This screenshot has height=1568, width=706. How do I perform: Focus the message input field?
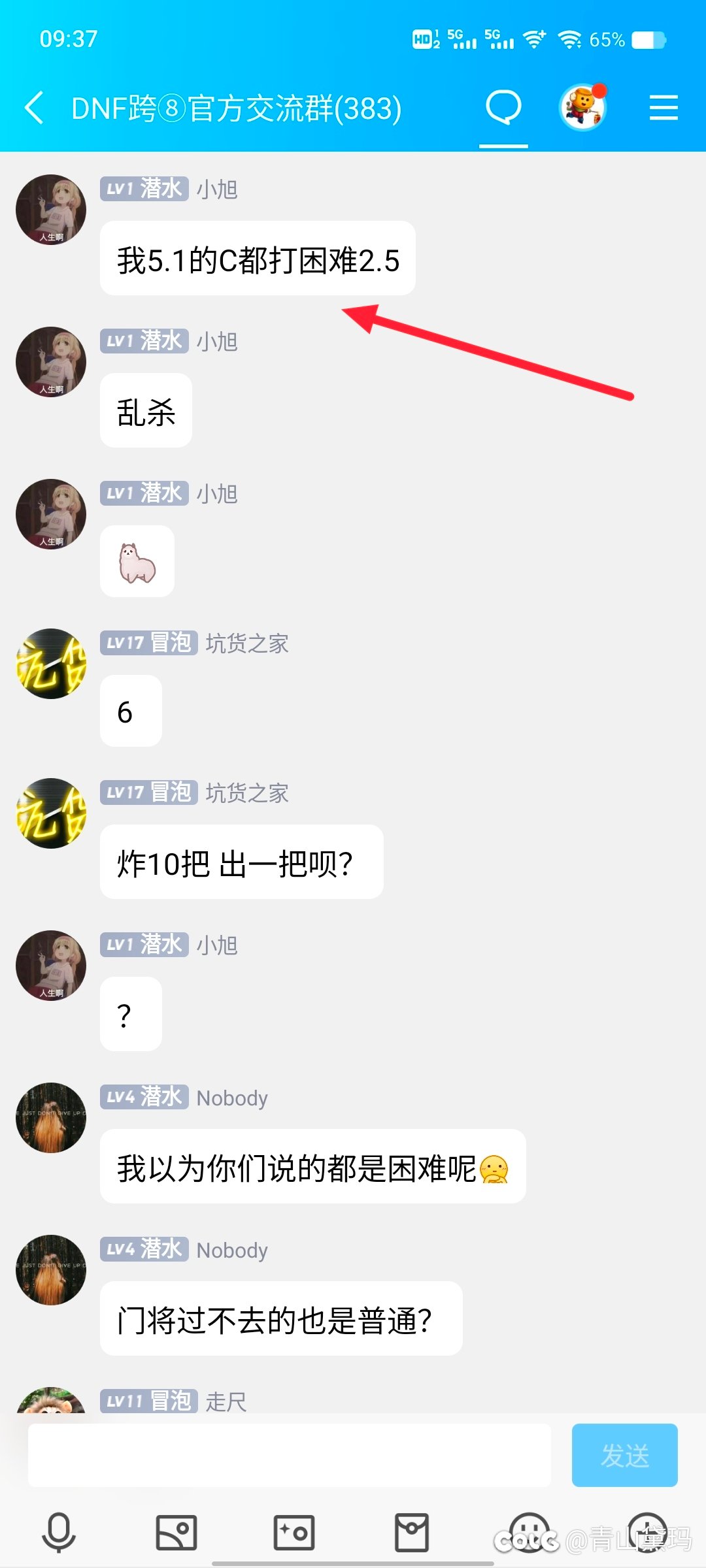pos(289,1456)
